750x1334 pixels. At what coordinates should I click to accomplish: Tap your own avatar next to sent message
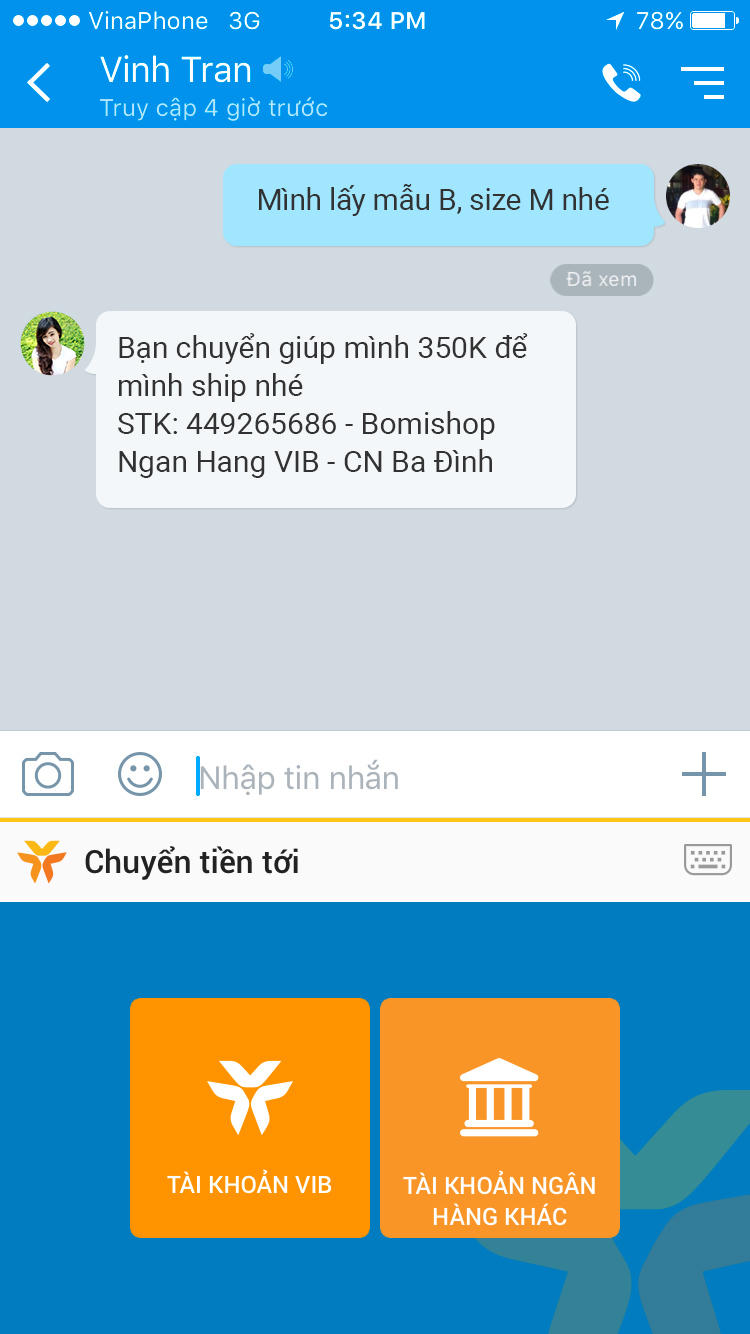pos(697,196)
